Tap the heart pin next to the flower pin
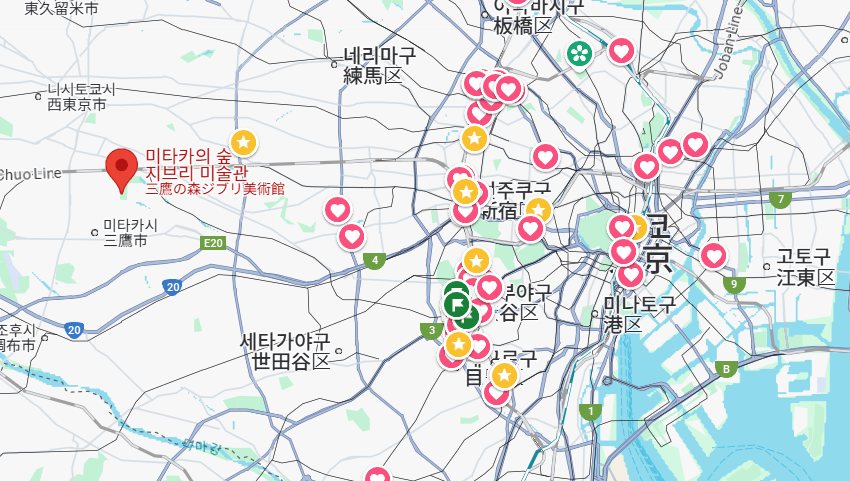Viewport: 850px width, 481px height. pyautogui.click(x=621, y=50)
